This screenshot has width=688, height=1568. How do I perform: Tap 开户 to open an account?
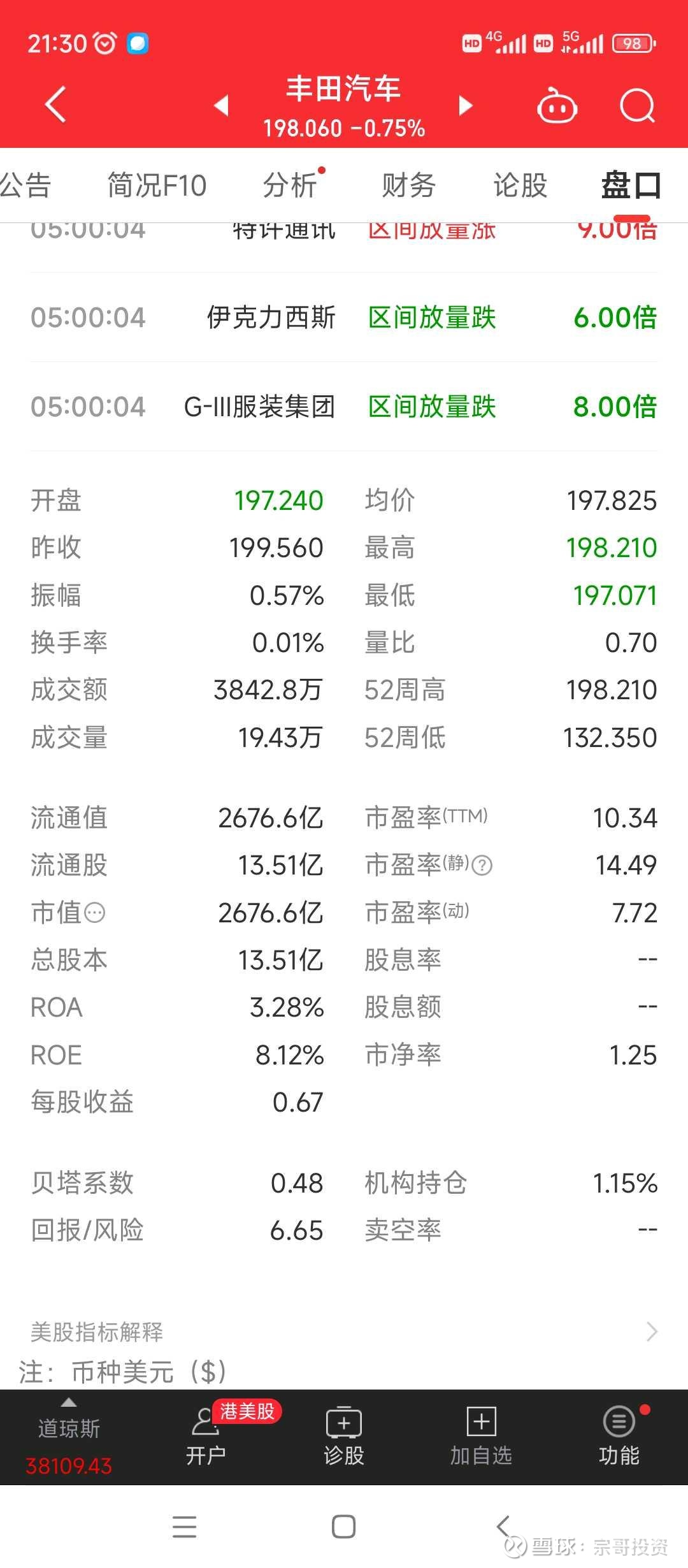coord(206,1439)
